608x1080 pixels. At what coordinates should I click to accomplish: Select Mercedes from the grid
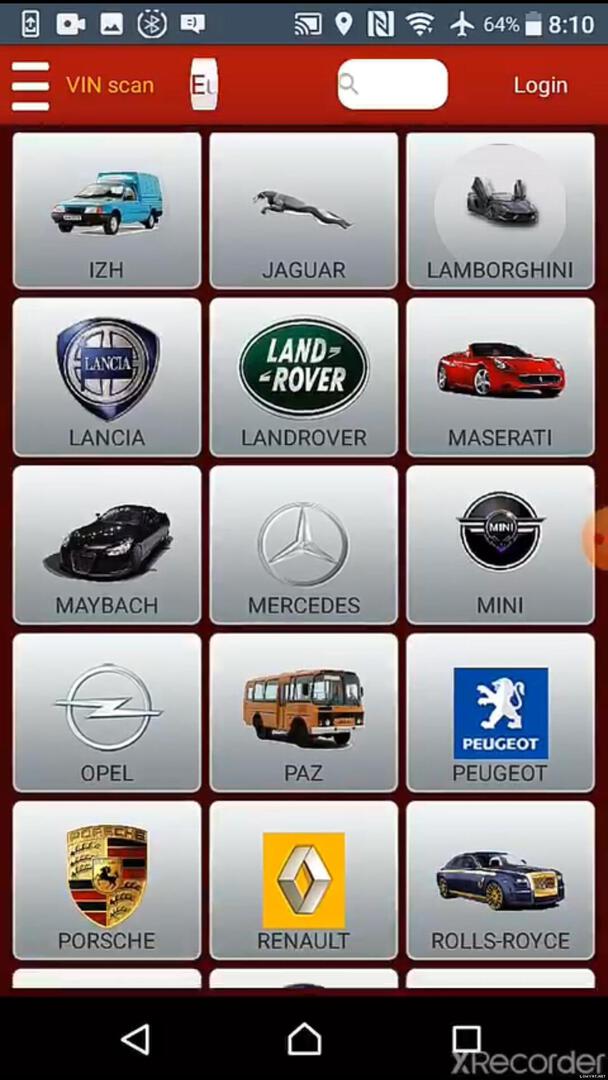point(303,546)
